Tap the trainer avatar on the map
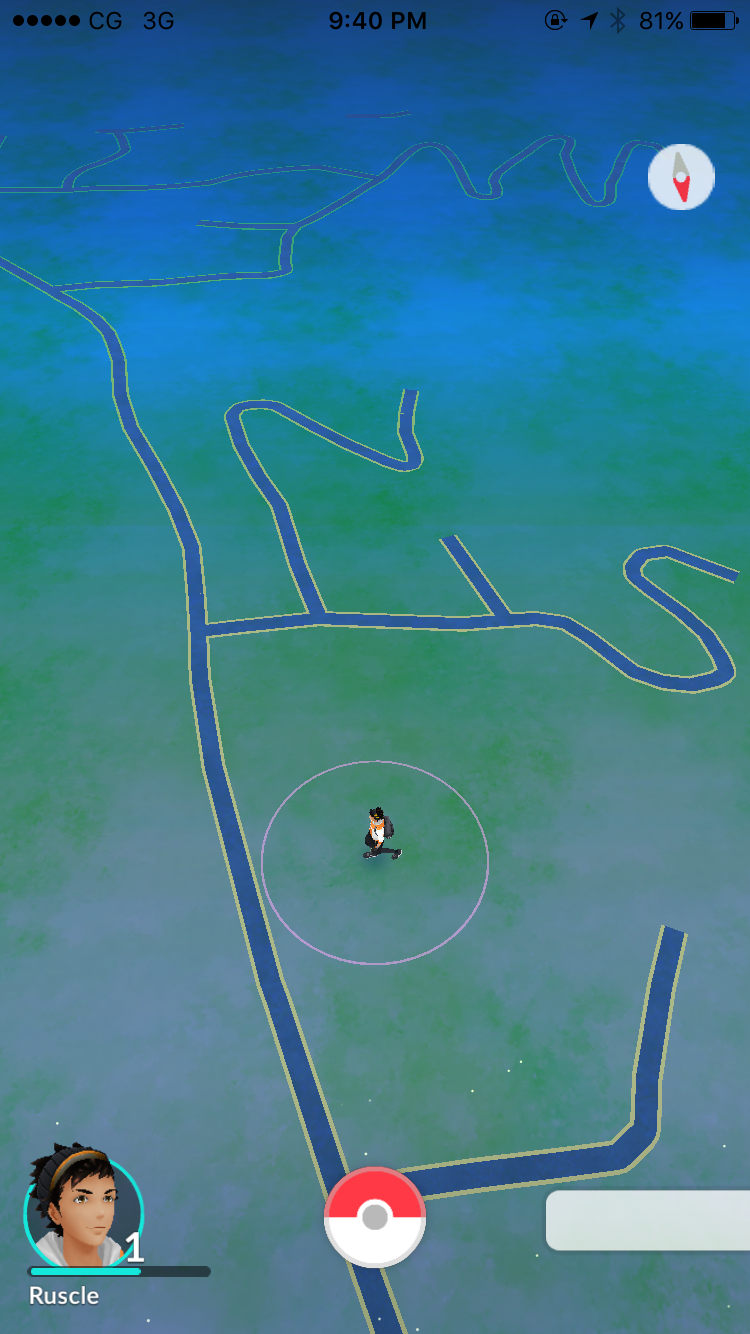 click(380, 833)
